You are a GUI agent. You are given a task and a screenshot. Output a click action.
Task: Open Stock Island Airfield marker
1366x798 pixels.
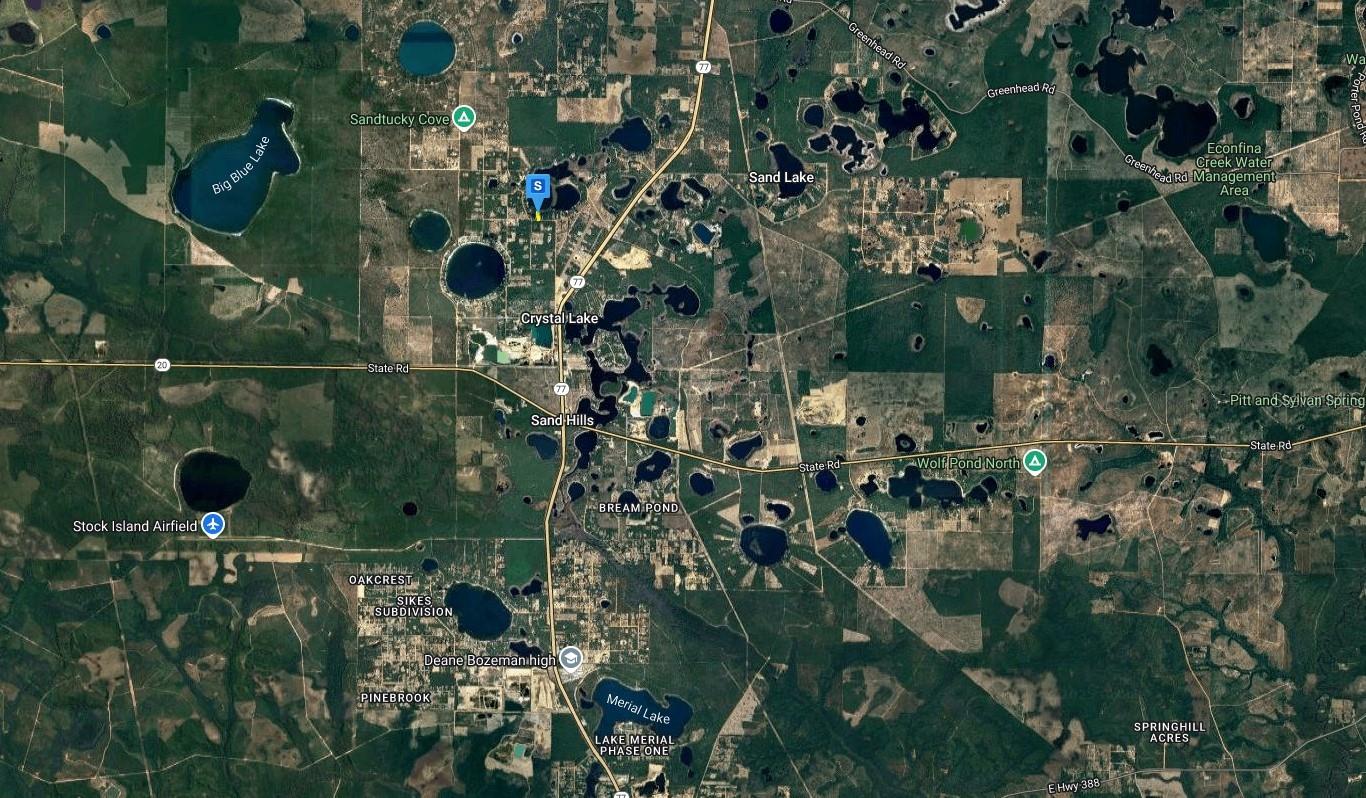pos(212,524)
